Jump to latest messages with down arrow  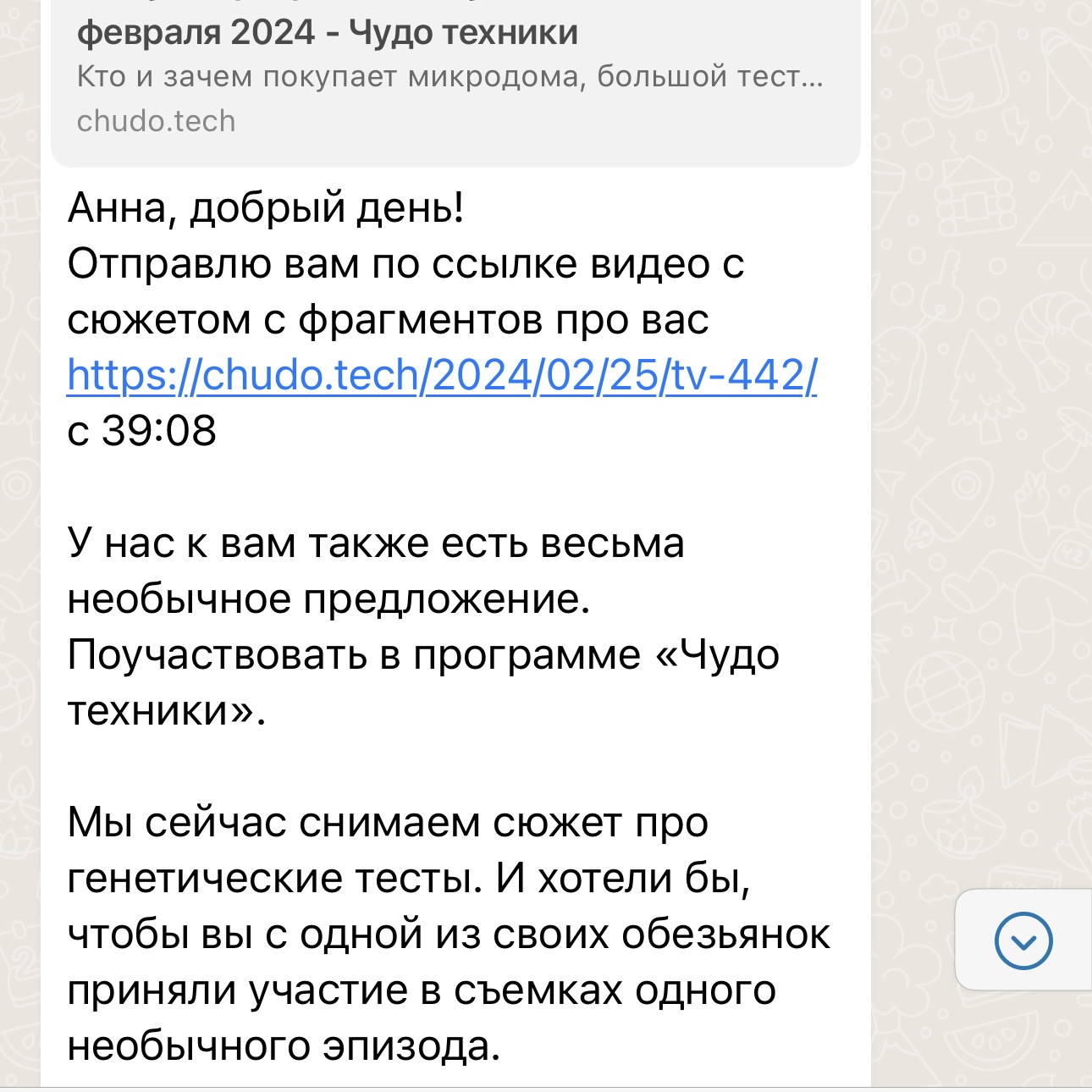pos(1023,940)
